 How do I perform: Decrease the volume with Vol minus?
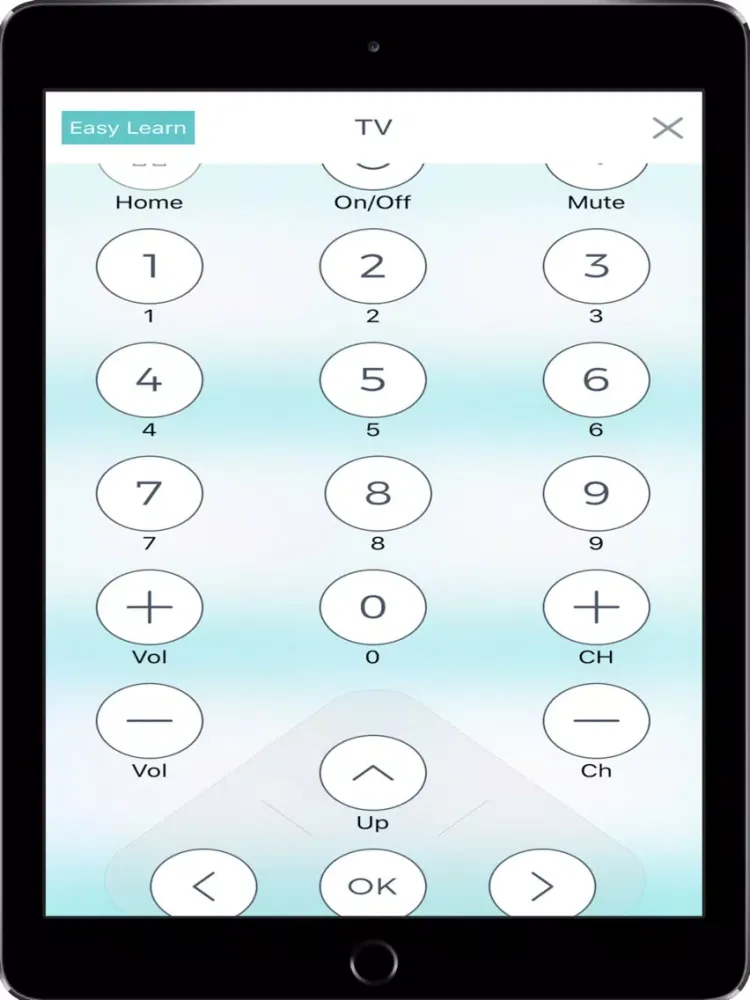(x=150, y=721)
